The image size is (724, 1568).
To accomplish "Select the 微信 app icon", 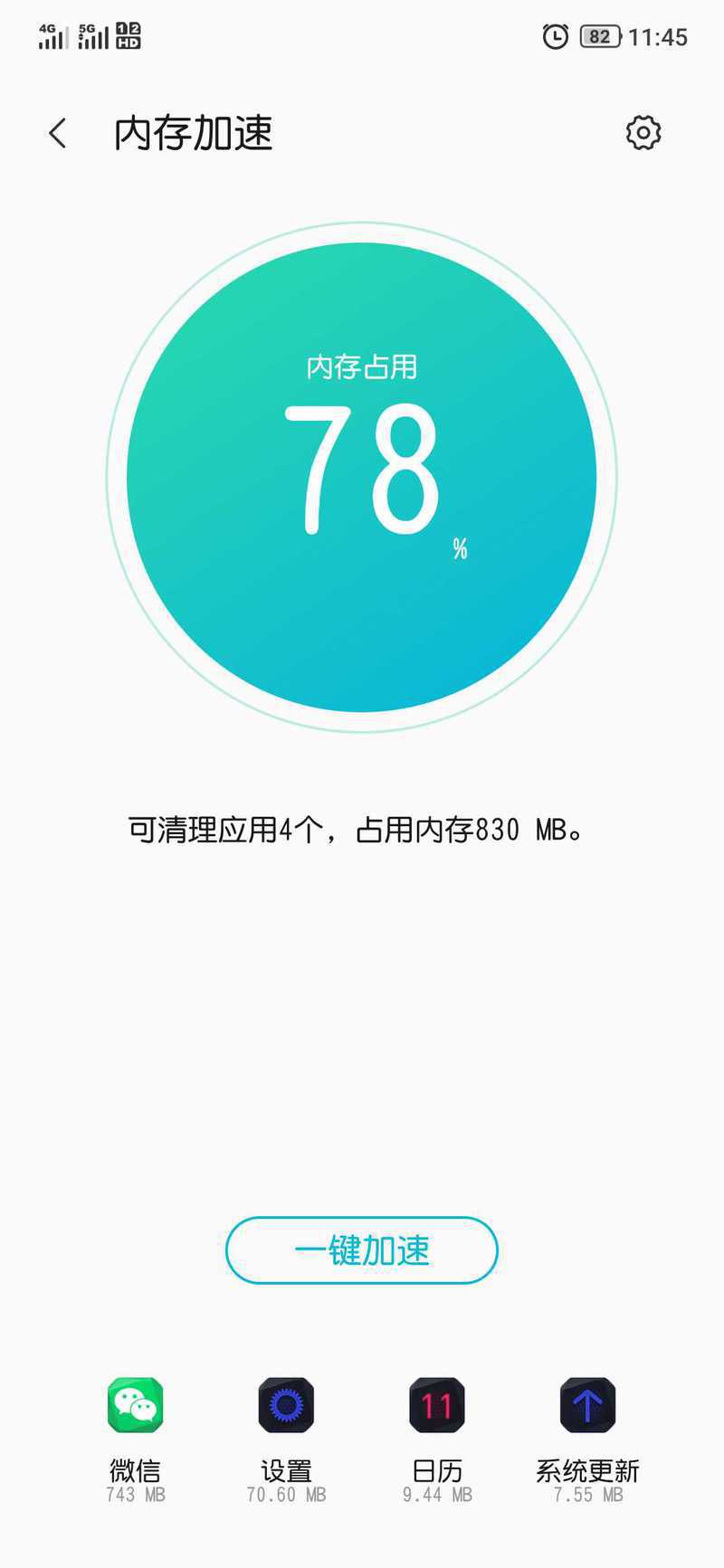I will coord(136,1405).
